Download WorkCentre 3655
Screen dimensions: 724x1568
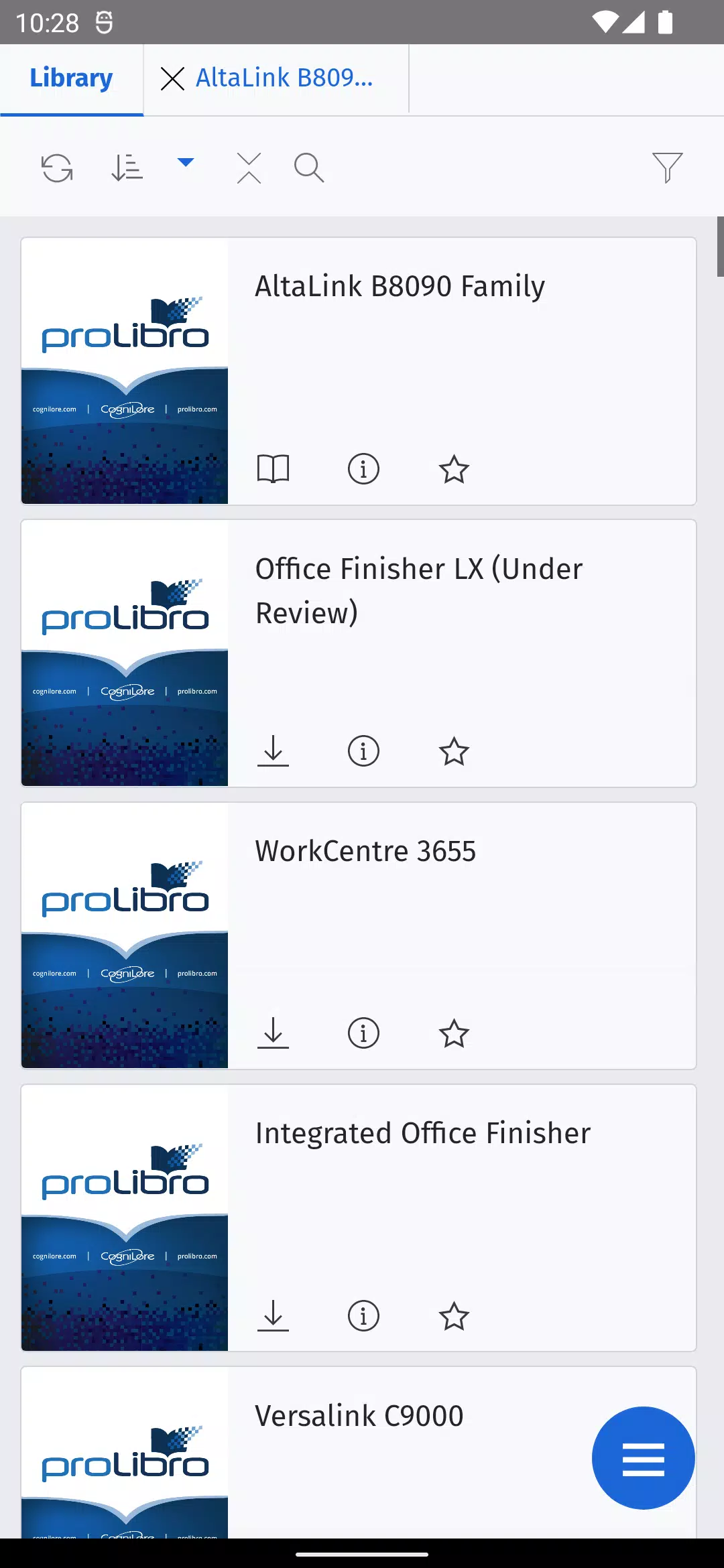(x=273, y=1033)
